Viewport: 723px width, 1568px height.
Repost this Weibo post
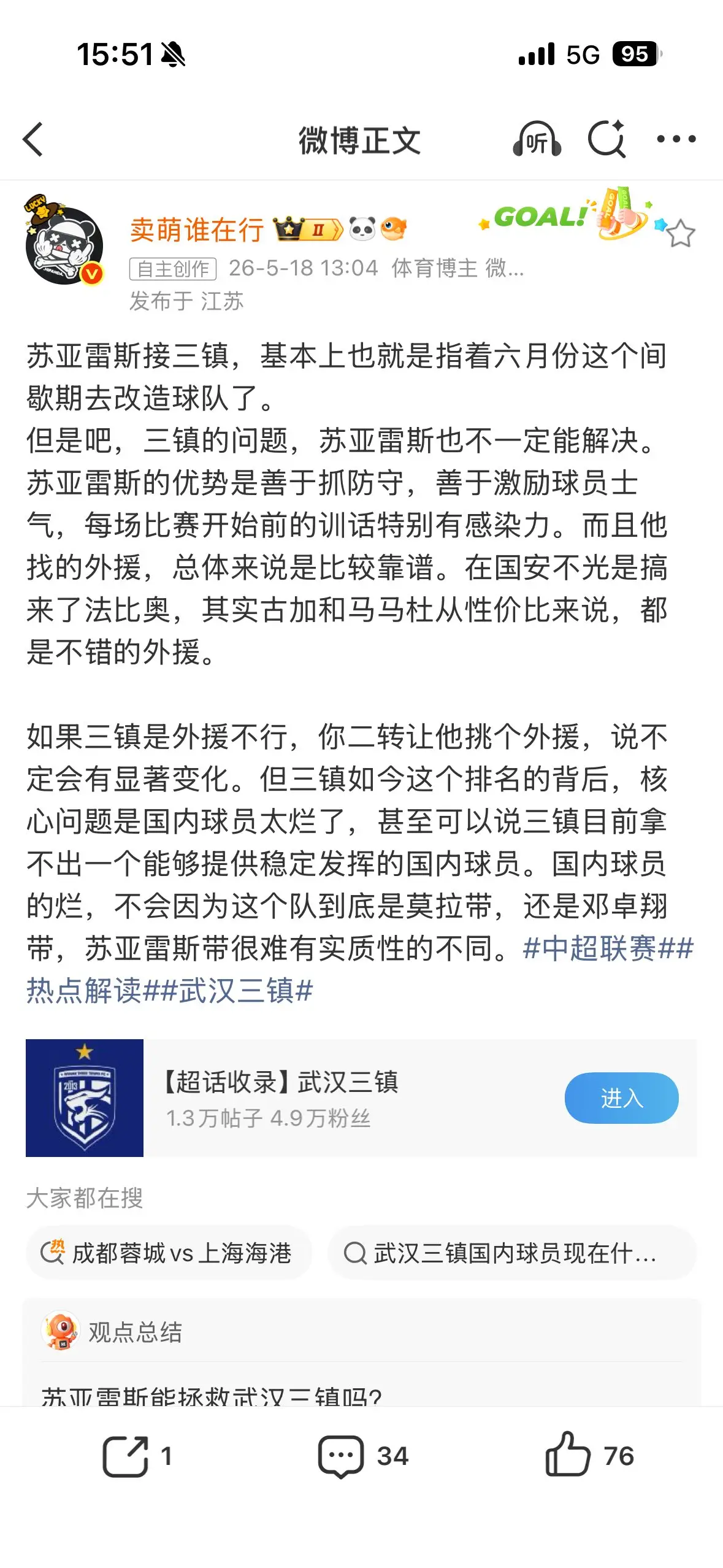point(136,1456)
